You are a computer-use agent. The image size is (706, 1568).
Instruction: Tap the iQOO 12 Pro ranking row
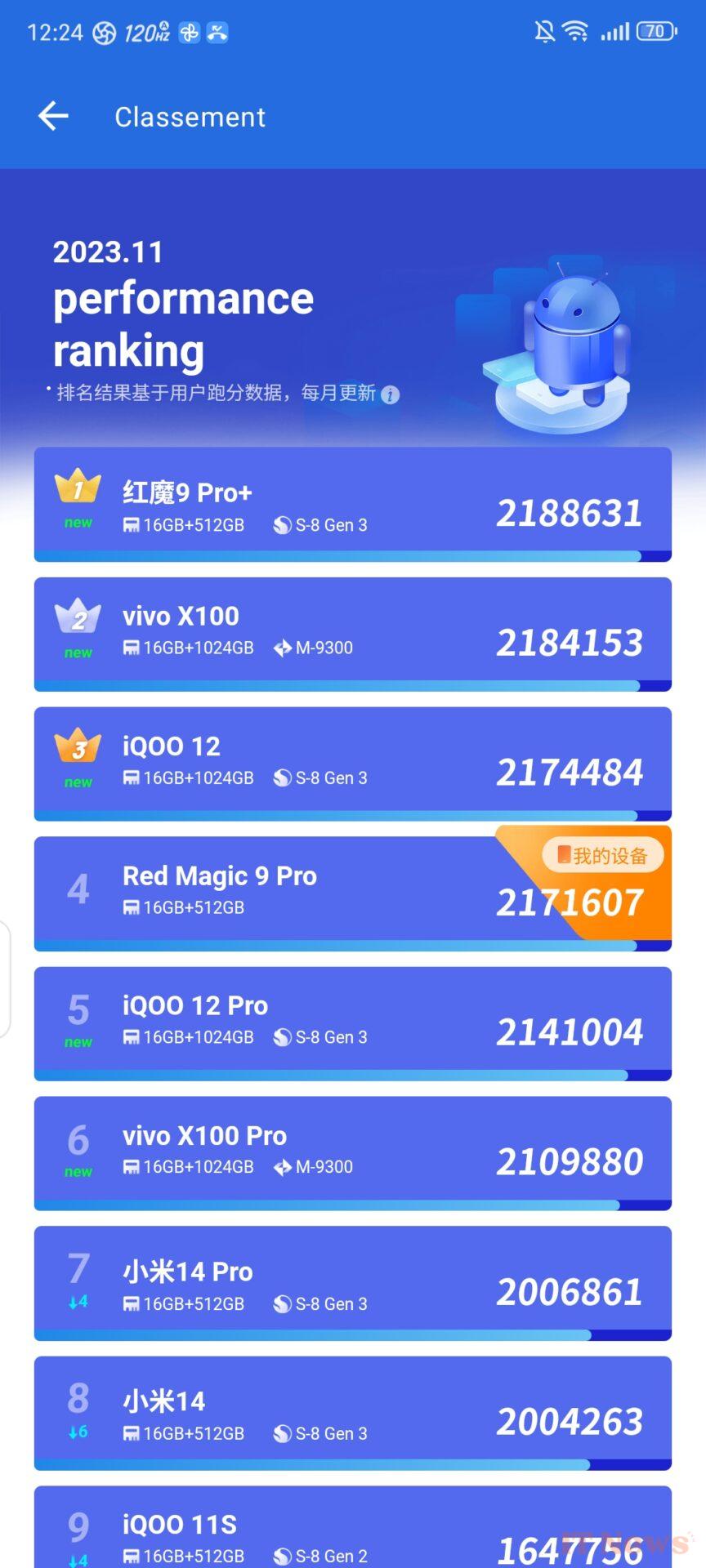click(x=352, y=1022)
